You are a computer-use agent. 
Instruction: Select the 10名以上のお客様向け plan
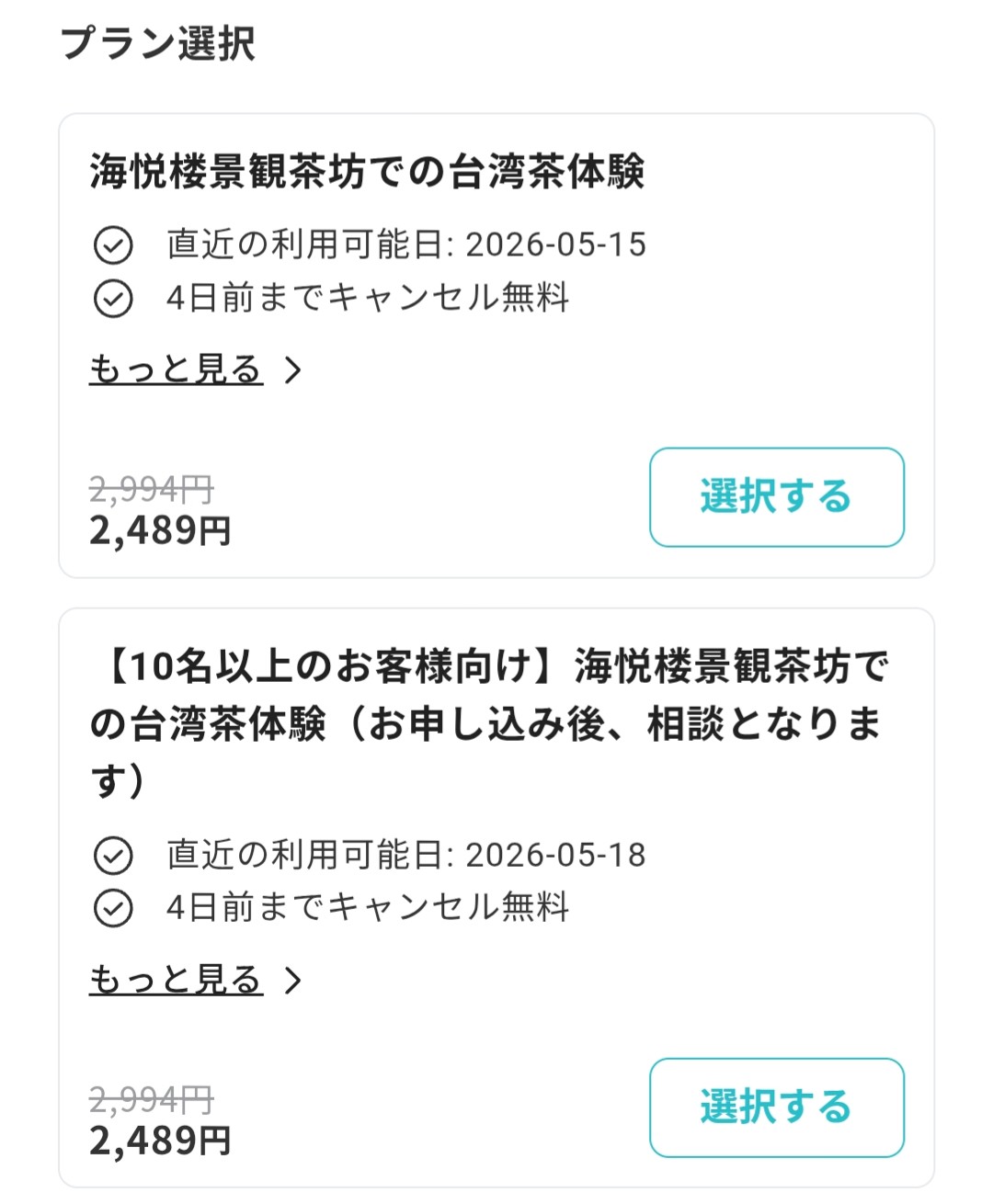tap(777, 1107)
